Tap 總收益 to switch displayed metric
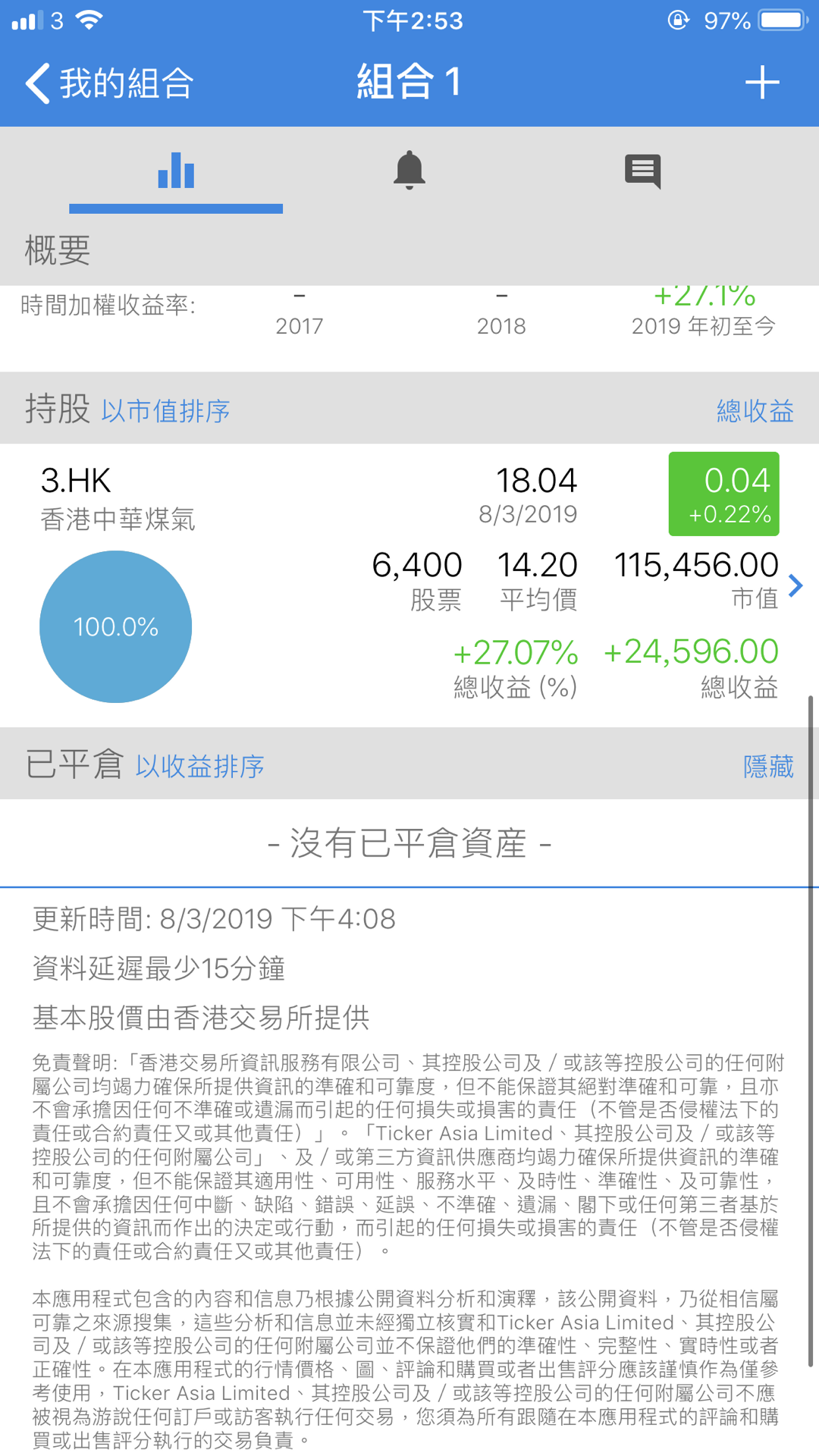The image size is (819, 1456). (x=755, y=411)
